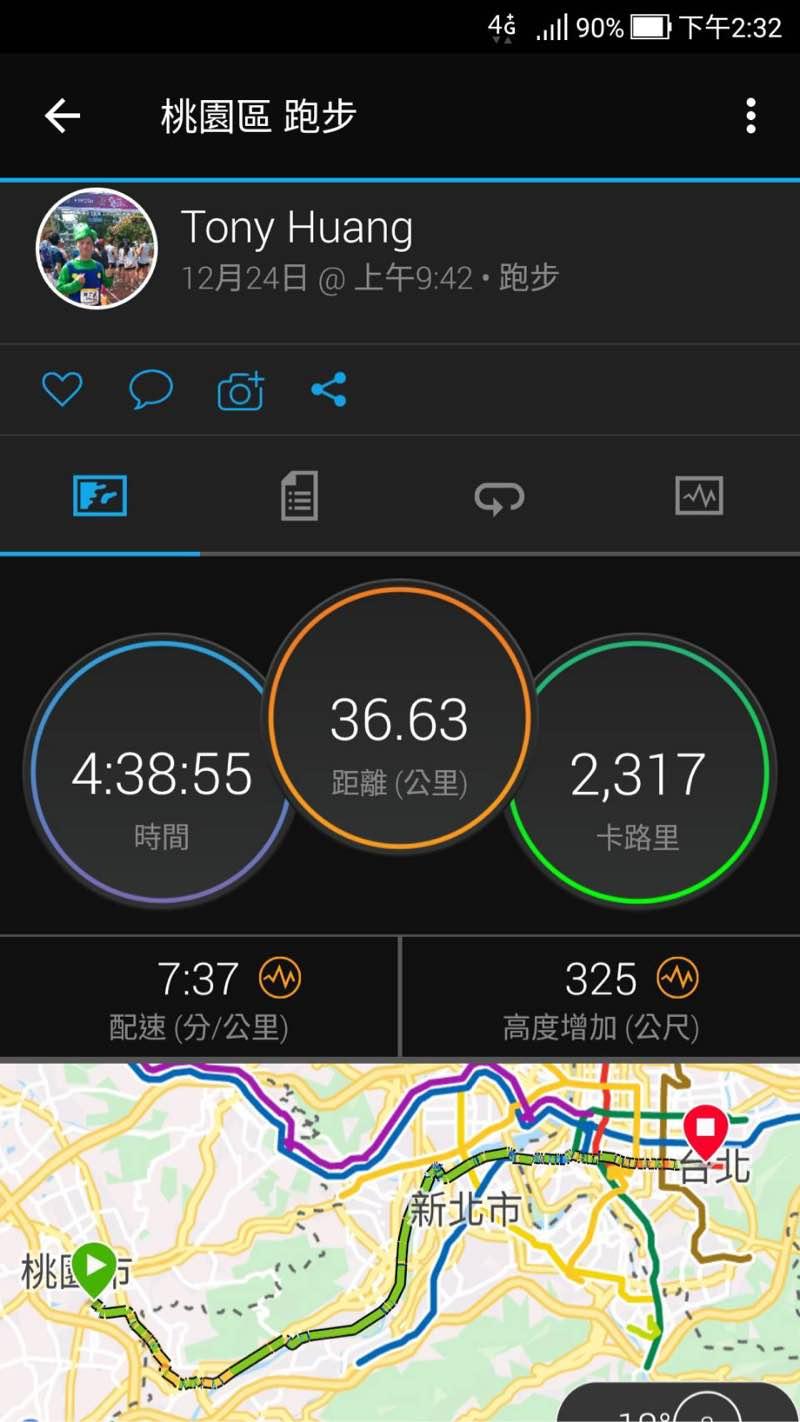The height and width of the screenshot is (1422, 800).
Task: Open the route map from 桃園 to 台北
Action: click(400, 1242)
